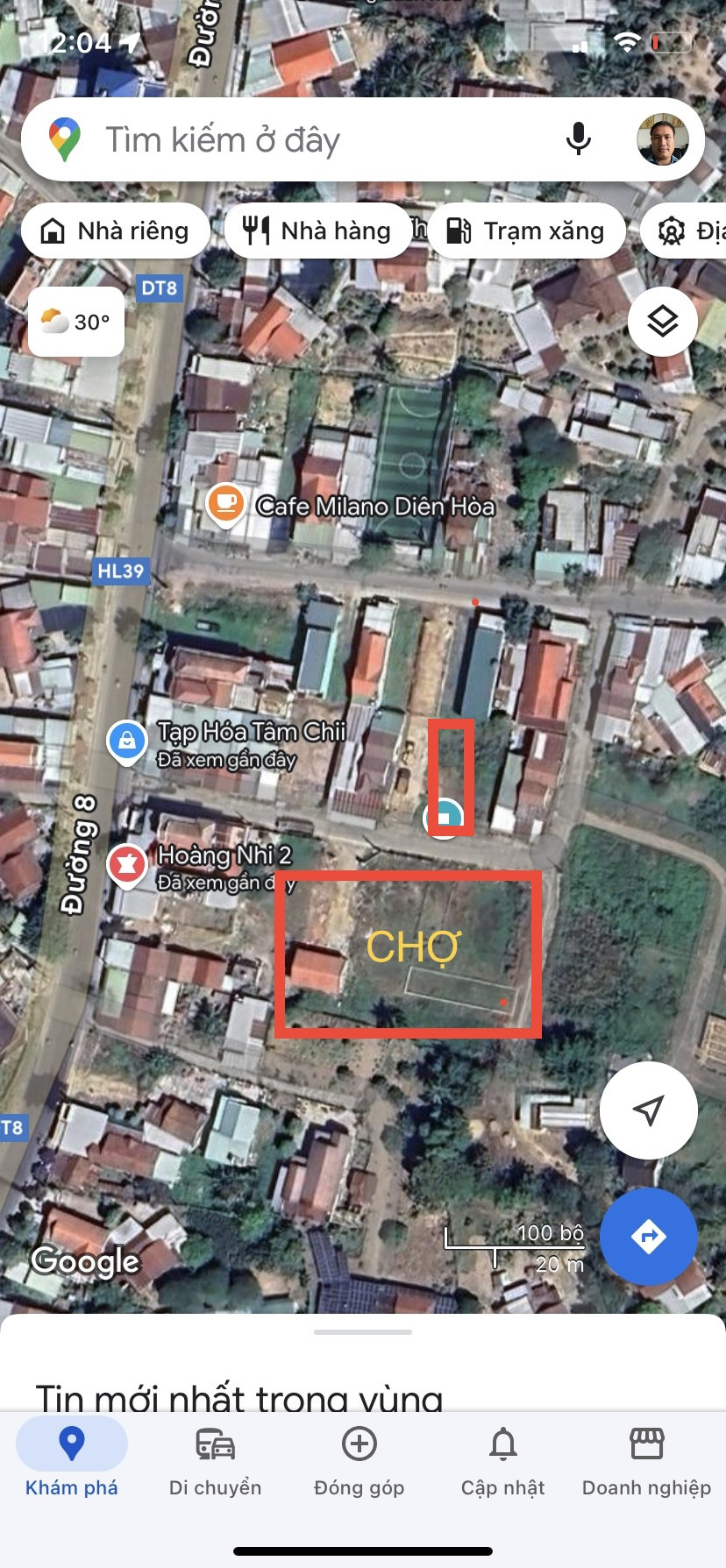Filter by "Nhà hàng" restaurants
726x1568 pixels.
click(317, 231)
